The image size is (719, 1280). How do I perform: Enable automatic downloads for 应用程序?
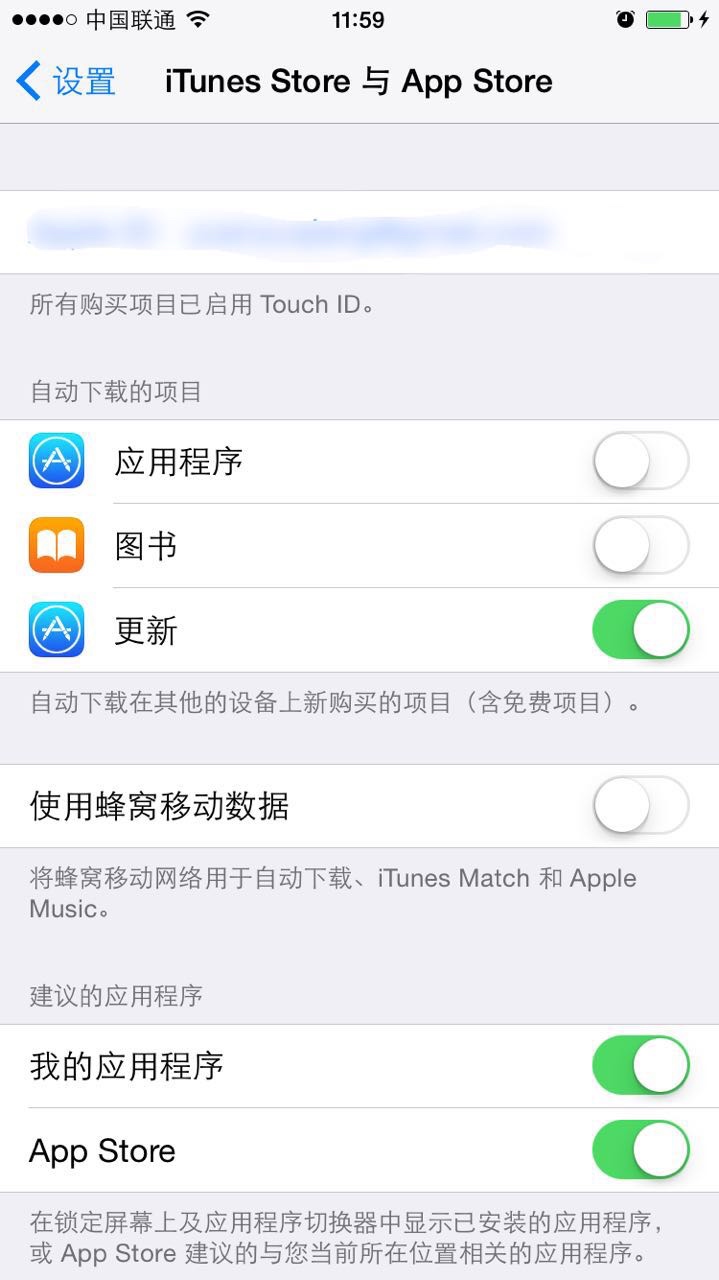point(640,462)
